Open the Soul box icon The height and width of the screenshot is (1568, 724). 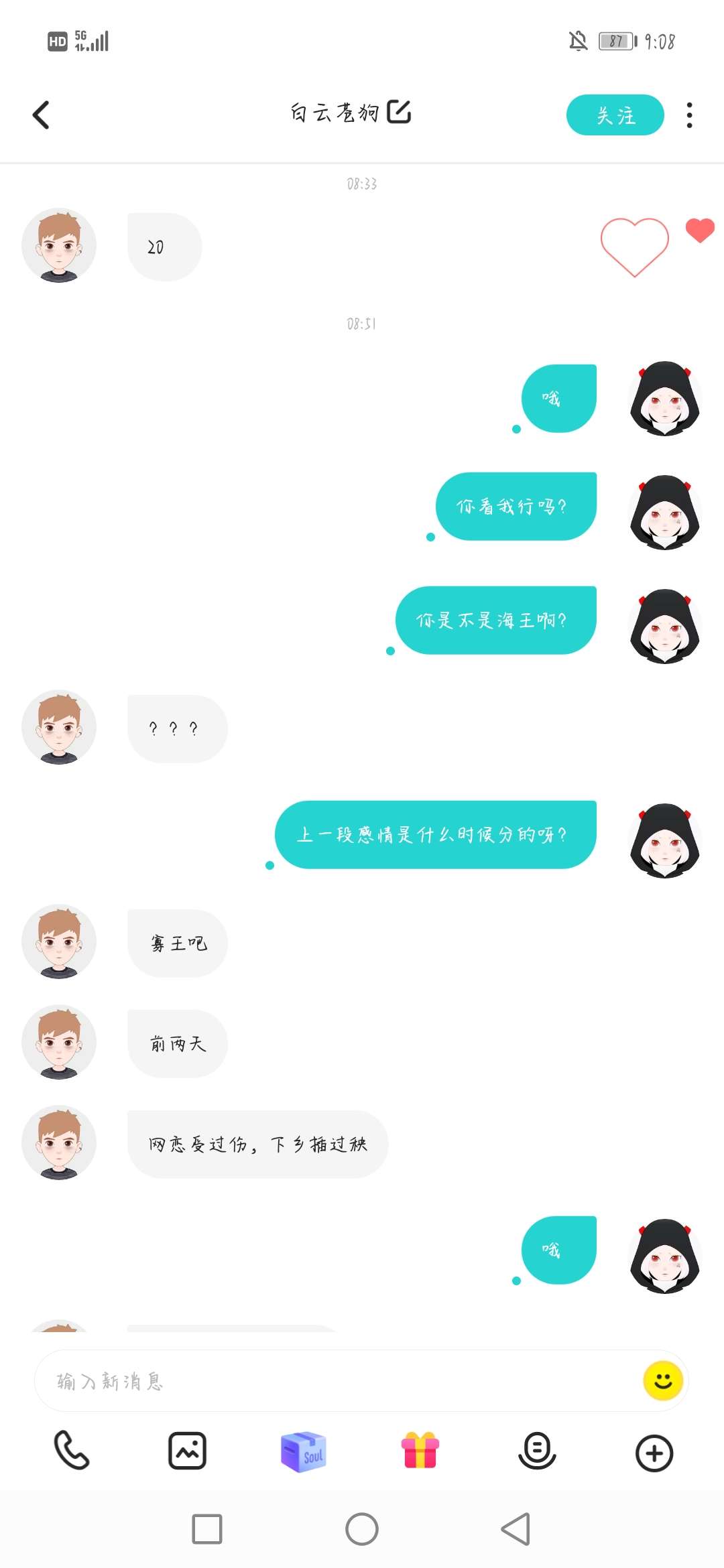tap(304, 1452)
